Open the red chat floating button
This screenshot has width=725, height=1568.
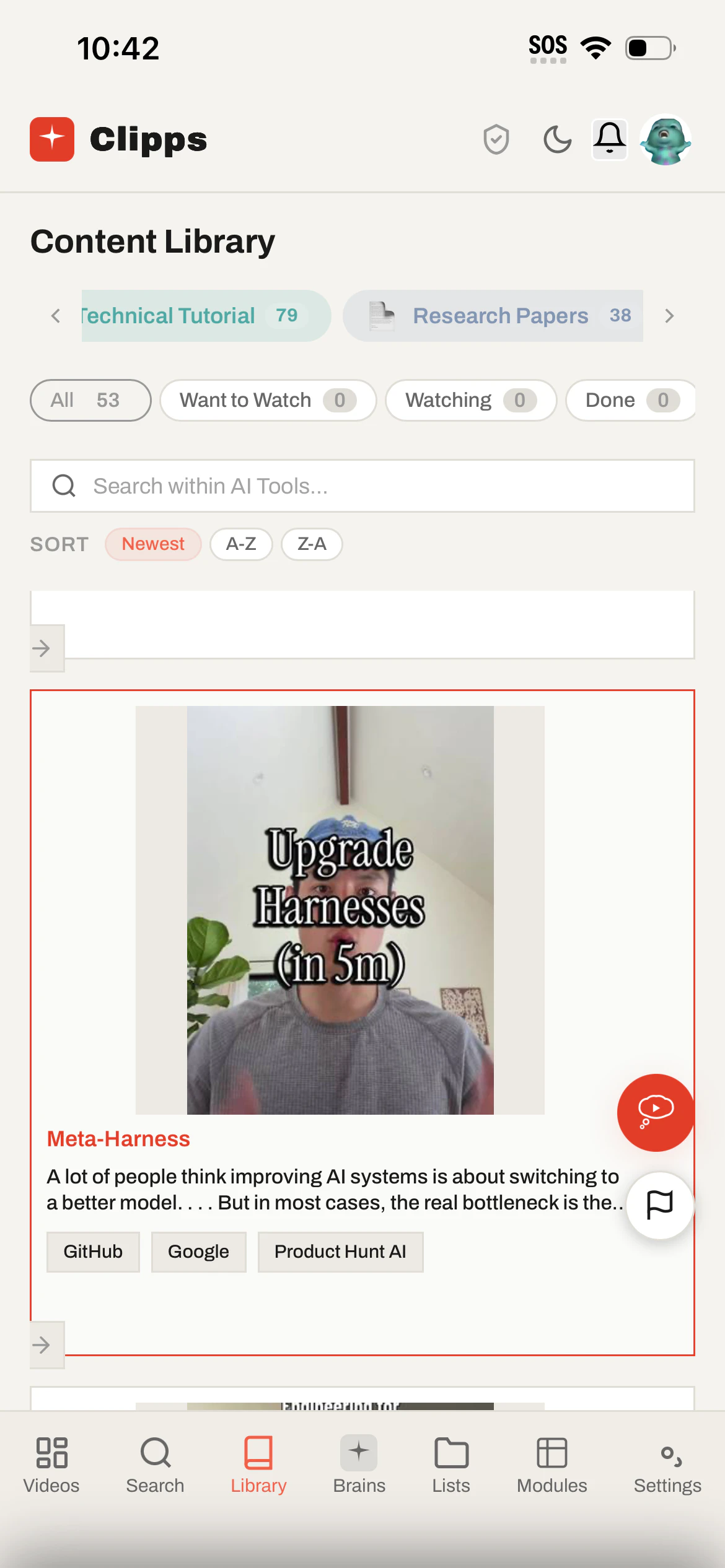(656, 1113)
